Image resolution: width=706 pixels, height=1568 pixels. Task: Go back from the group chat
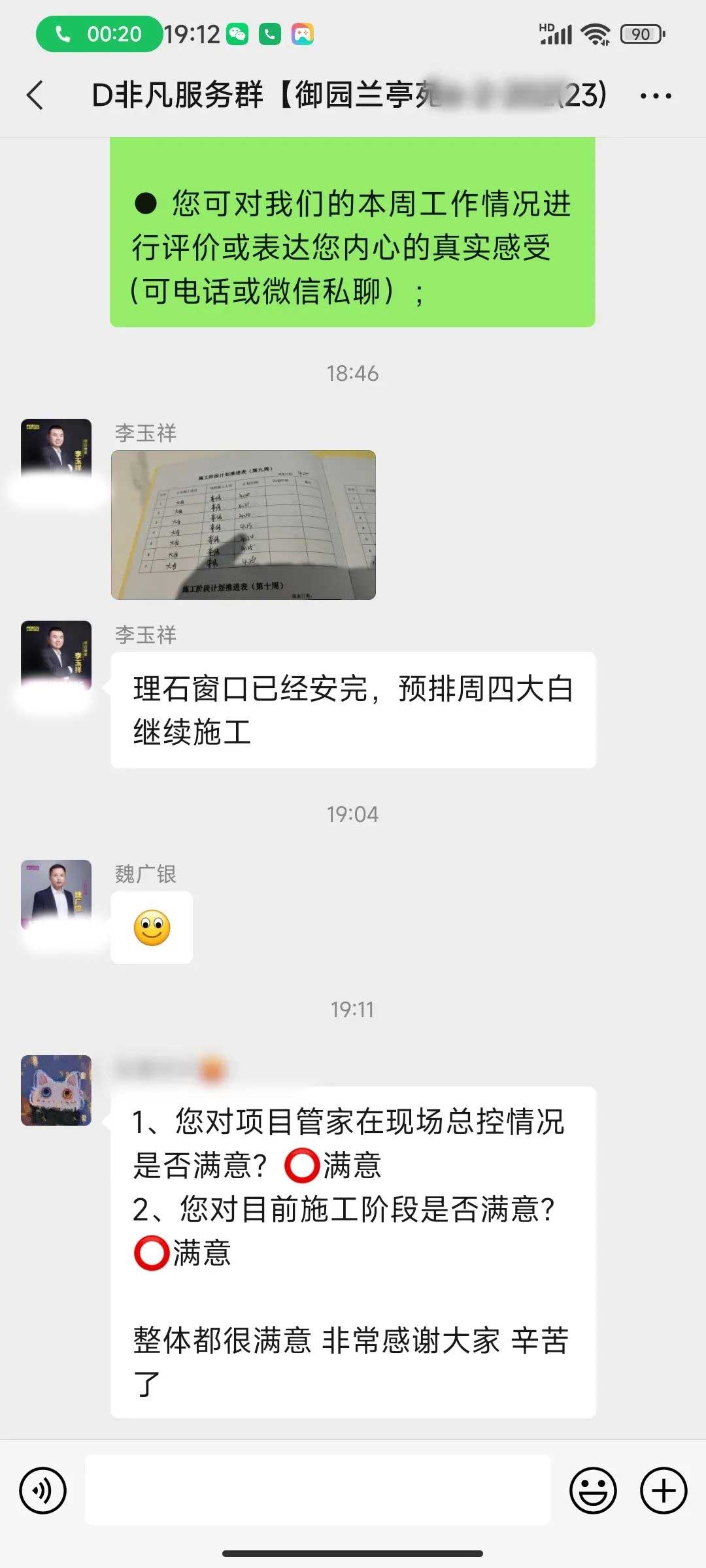pyautogui.click(x=35, y=95)
